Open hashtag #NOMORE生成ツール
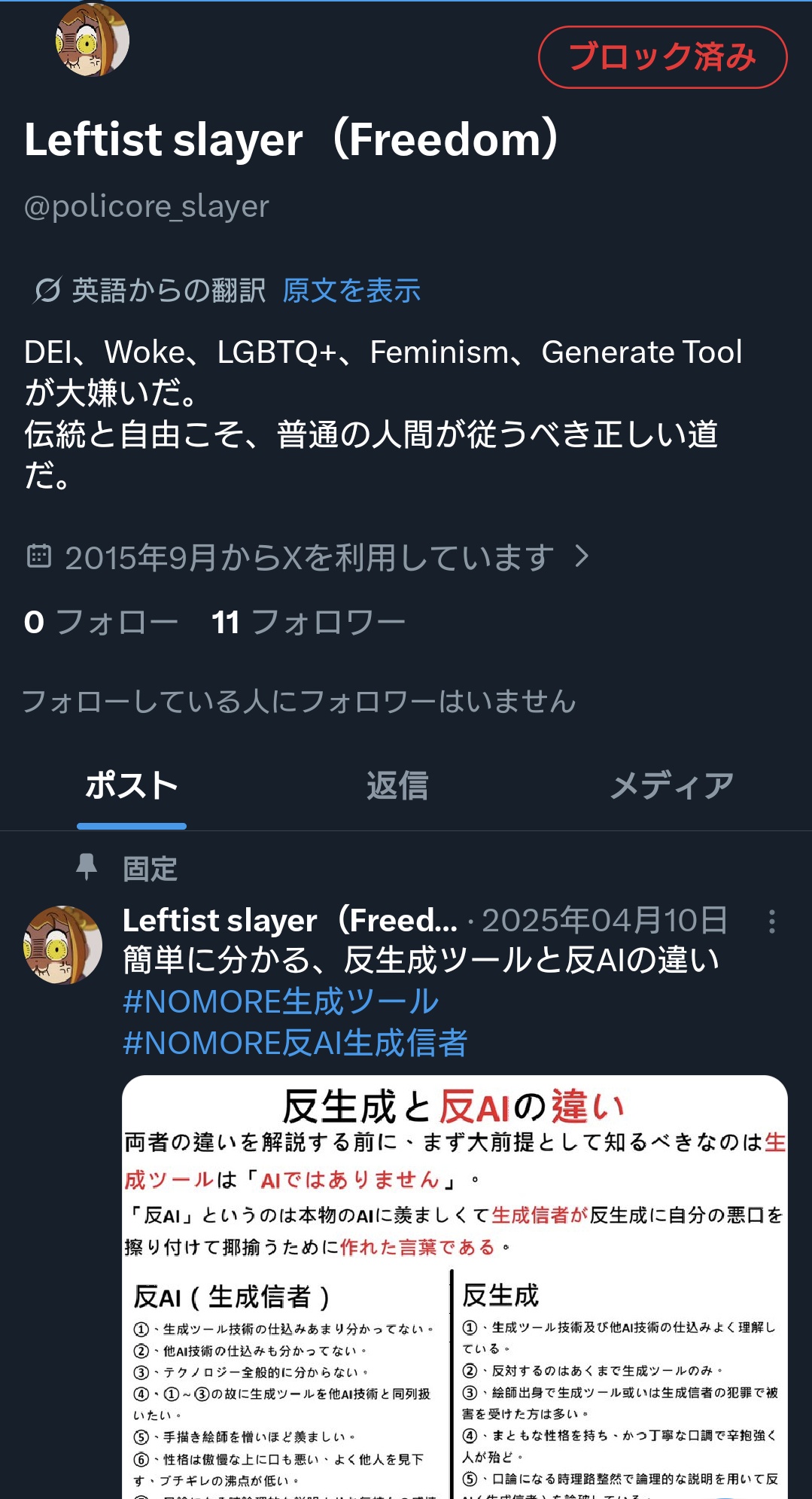The image size is (812, 1499). (x=281, y=1002)
